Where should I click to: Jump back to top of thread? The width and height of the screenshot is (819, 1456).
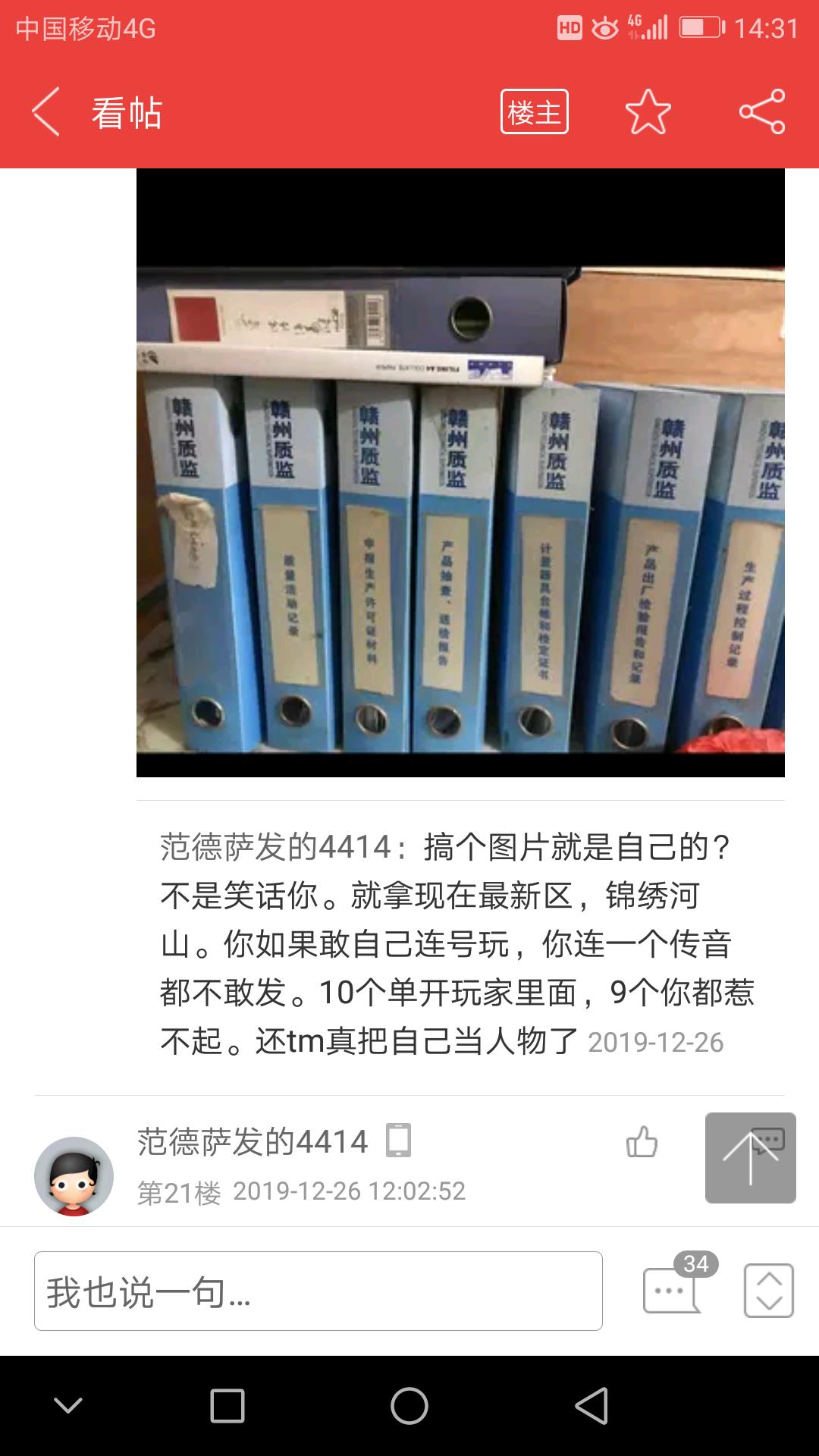tap(750, 1157)
